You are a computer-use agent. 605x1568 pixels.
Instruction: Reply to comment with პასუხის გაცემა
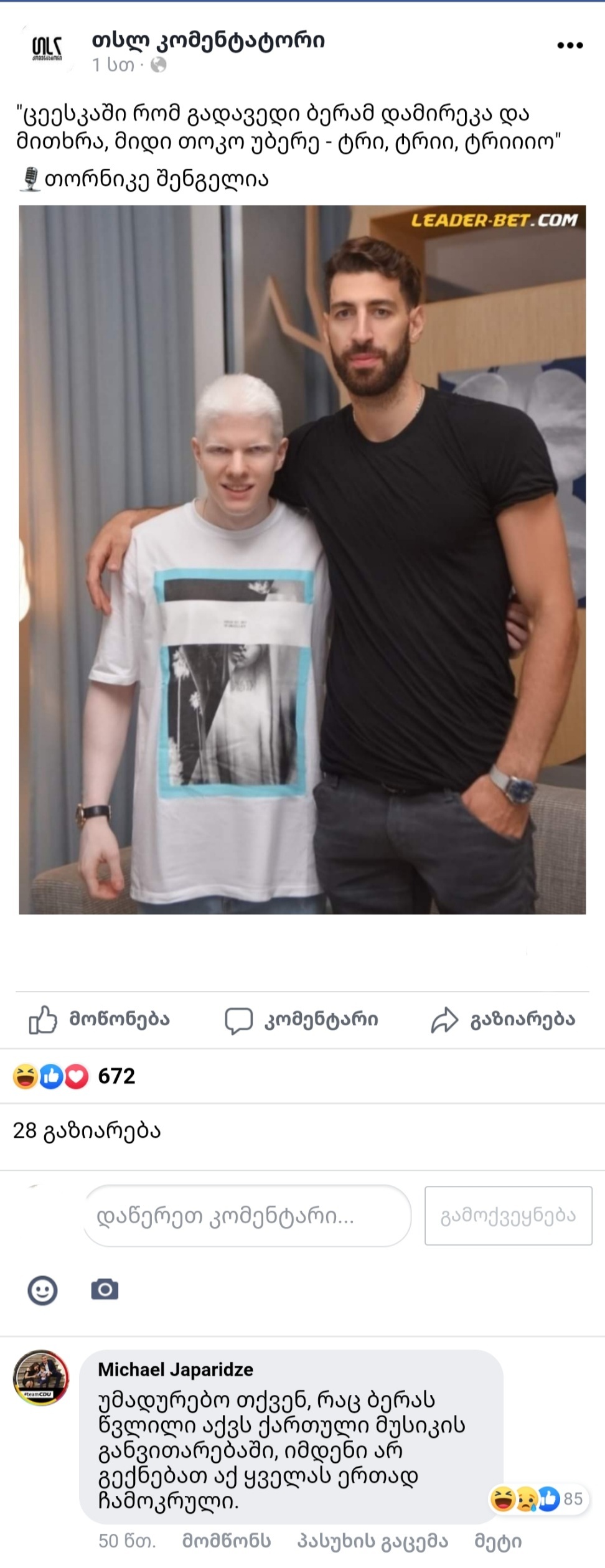tap(372, 1541)
